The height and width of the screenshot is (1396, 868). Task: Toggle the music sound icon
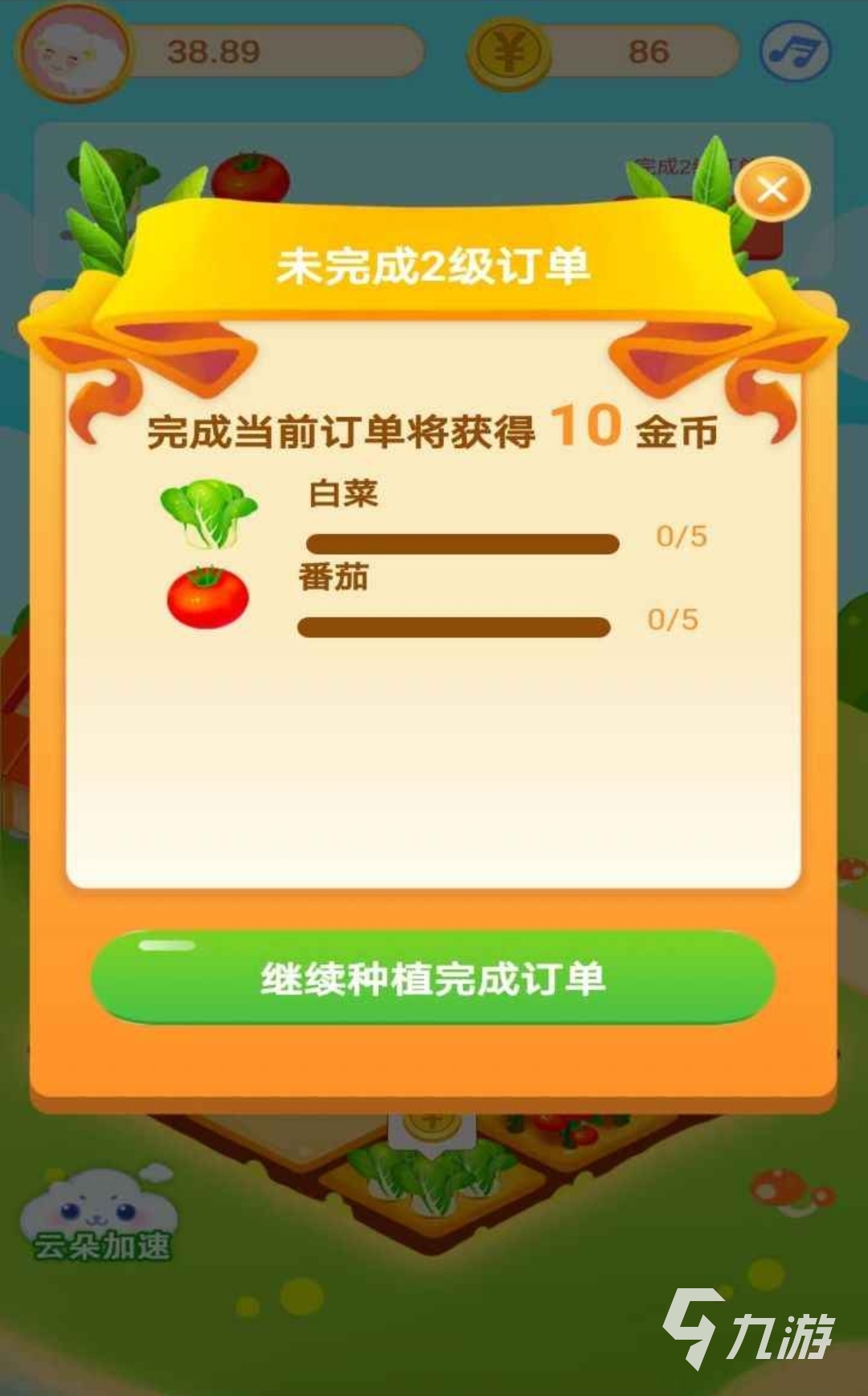(795, 52)
